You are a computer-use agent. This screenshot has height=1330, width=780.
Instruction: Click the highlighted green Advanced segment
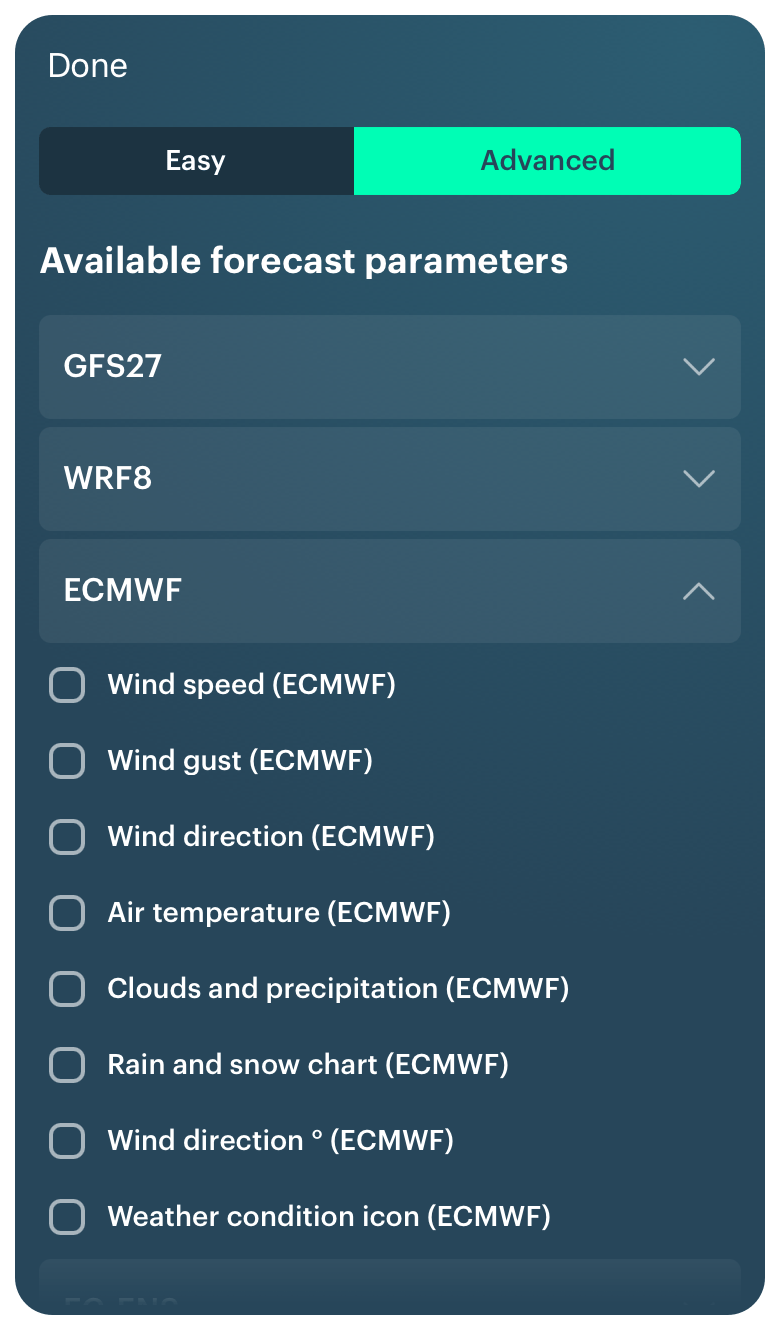[x=547, y=160]
